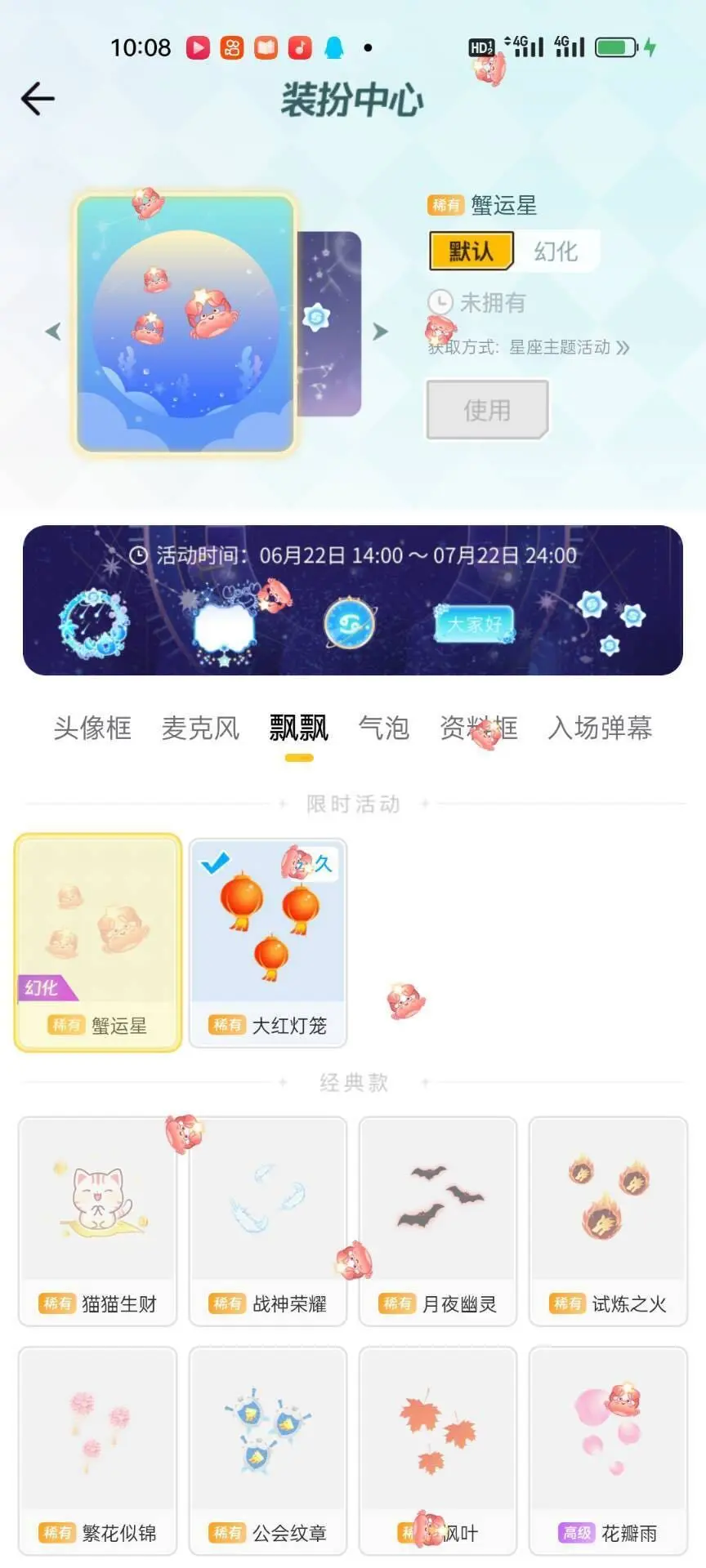The width and height of the screenshot is (706, 1568).
Task: Select the 花瓣雨 effect
Action: tap(608, 1451)
